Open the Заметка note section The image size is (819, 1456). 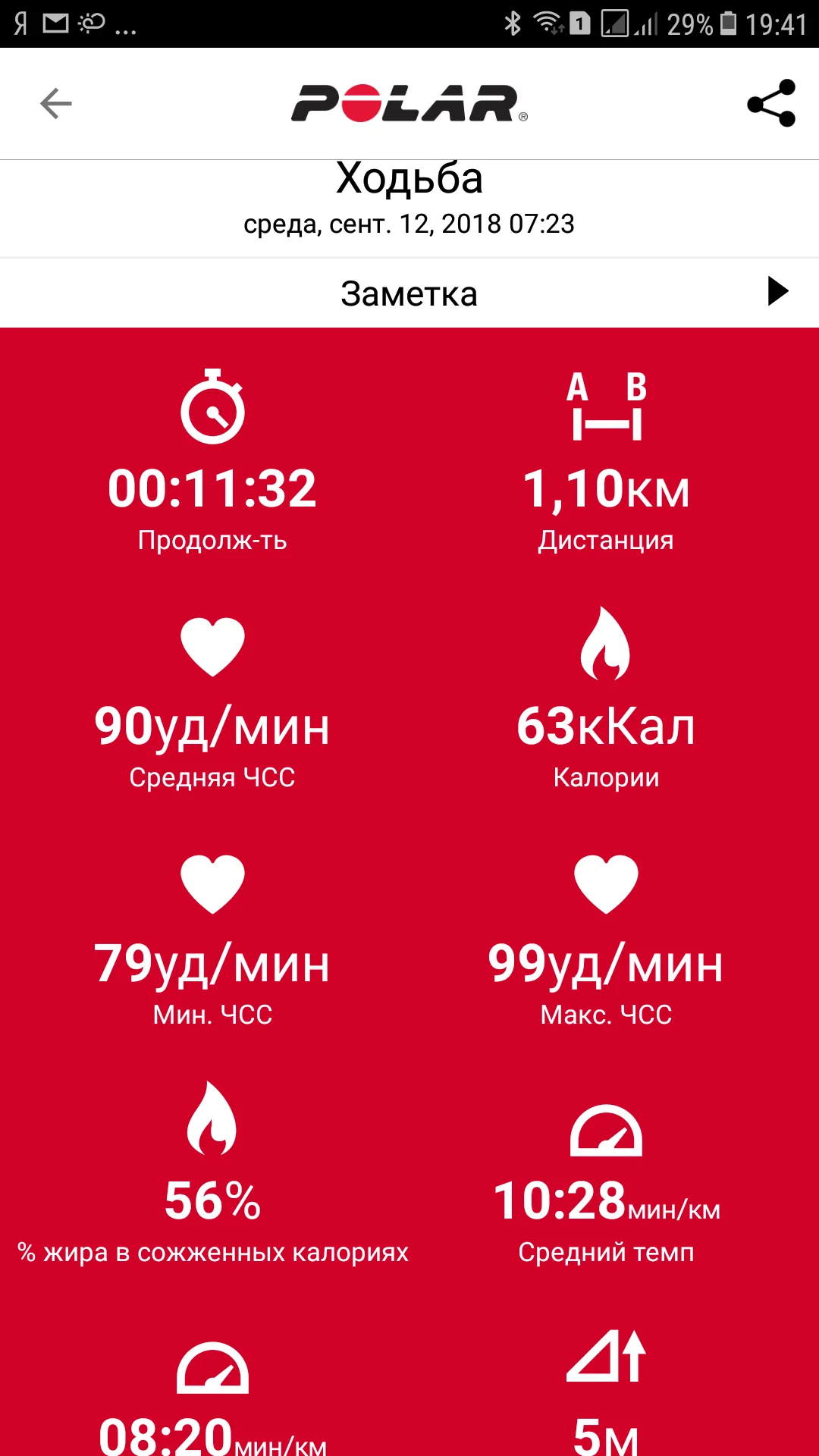coord(409,293)
